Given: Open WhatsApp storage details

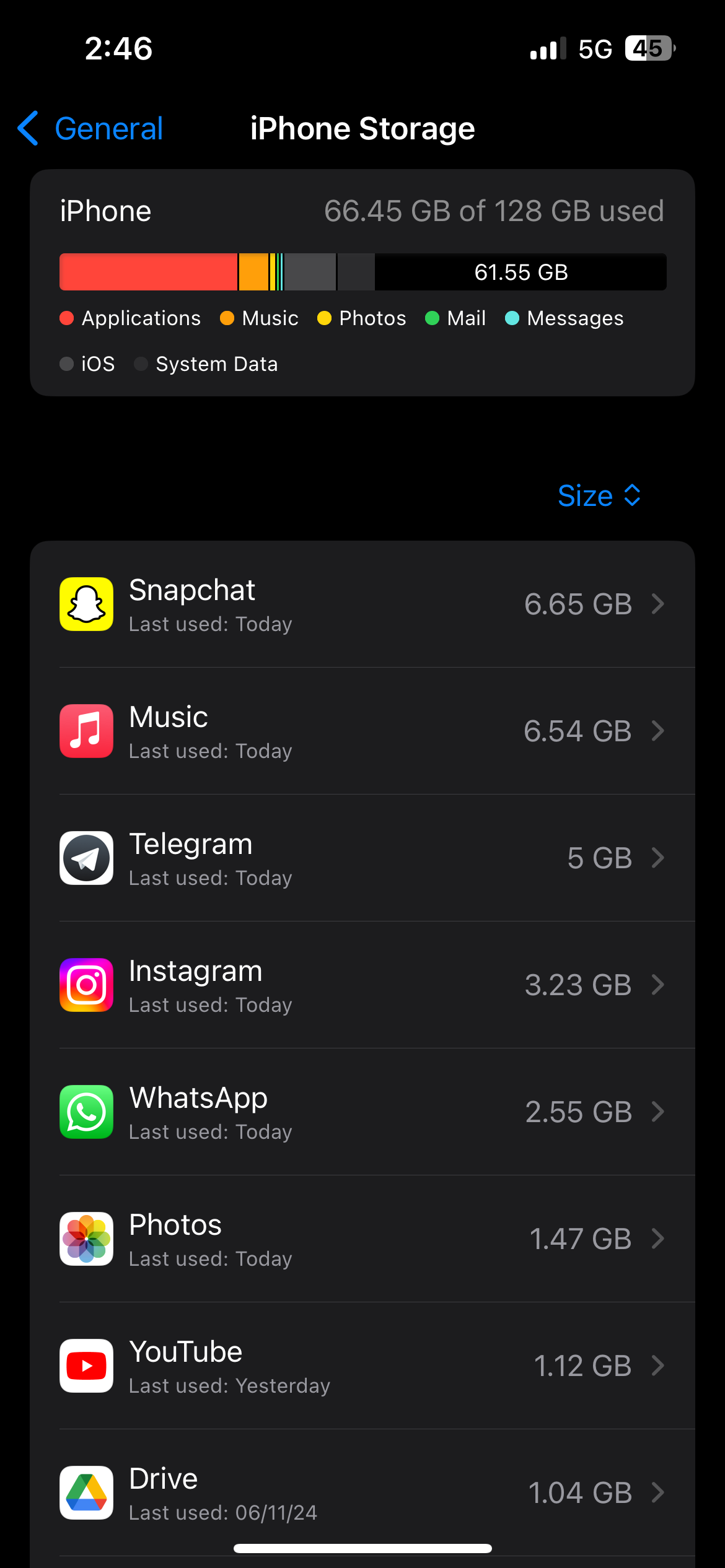Looking at the screenshot, I should pos(362,1112).
